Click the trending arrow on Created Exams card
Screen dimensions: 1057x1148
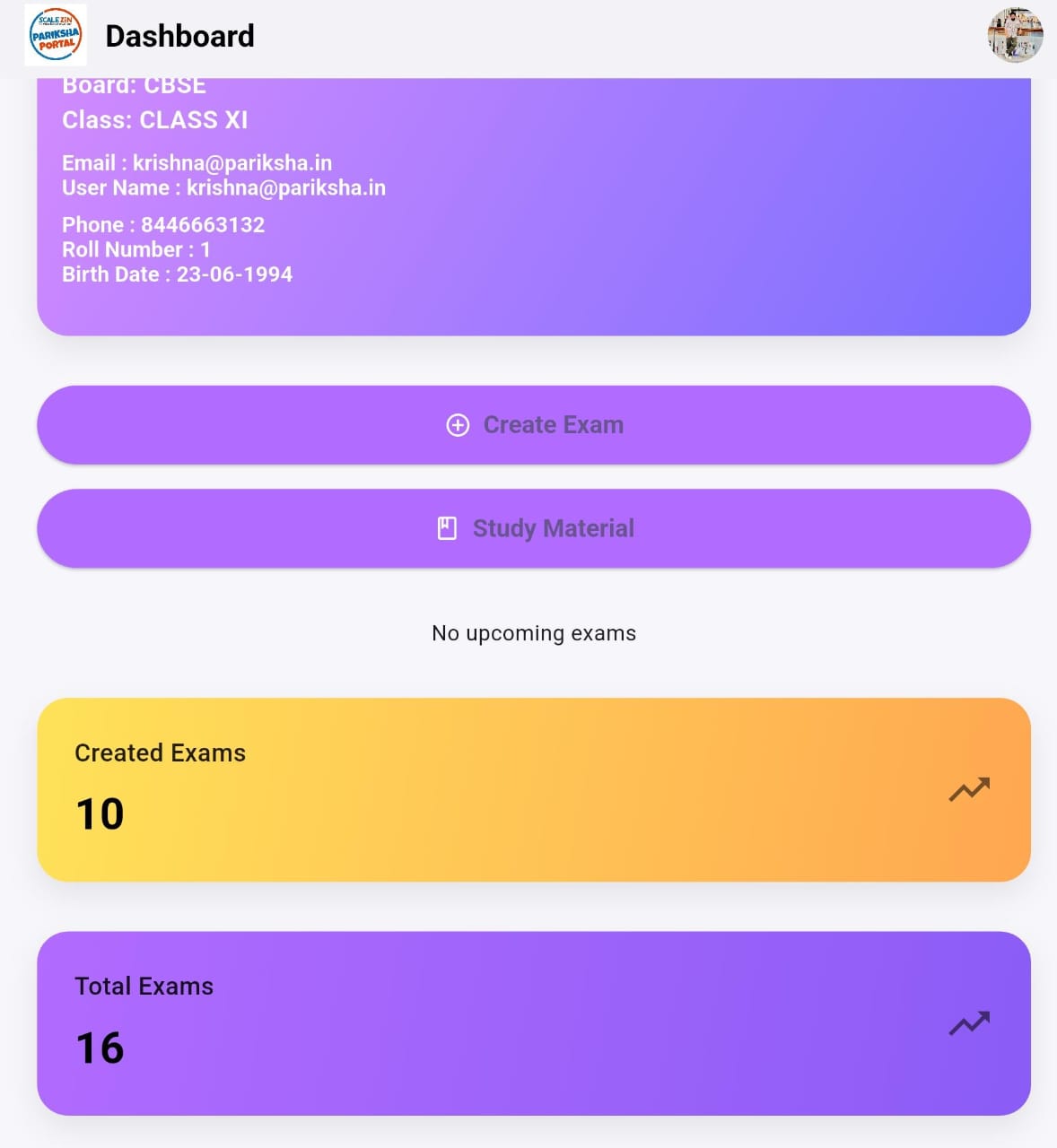pyautogui.click(x=969, y=791)
